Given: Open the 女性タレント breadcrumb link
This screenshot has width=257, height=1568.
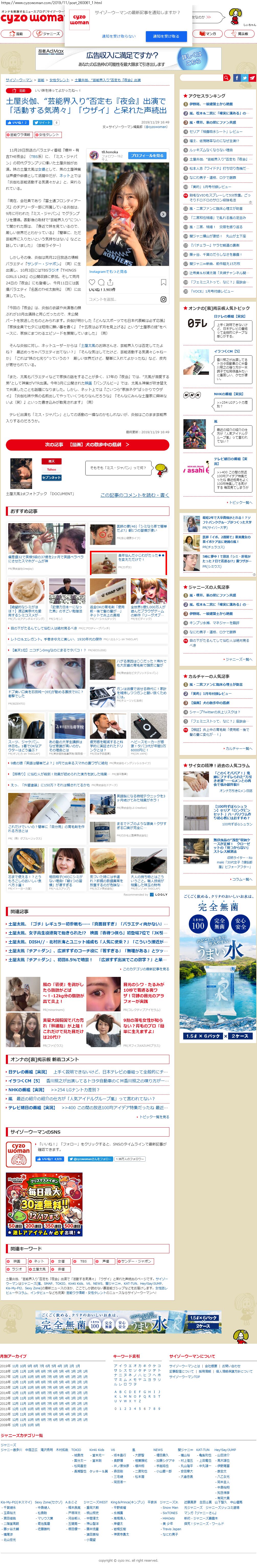Looking at the screenshot, I should click(59, 80).
